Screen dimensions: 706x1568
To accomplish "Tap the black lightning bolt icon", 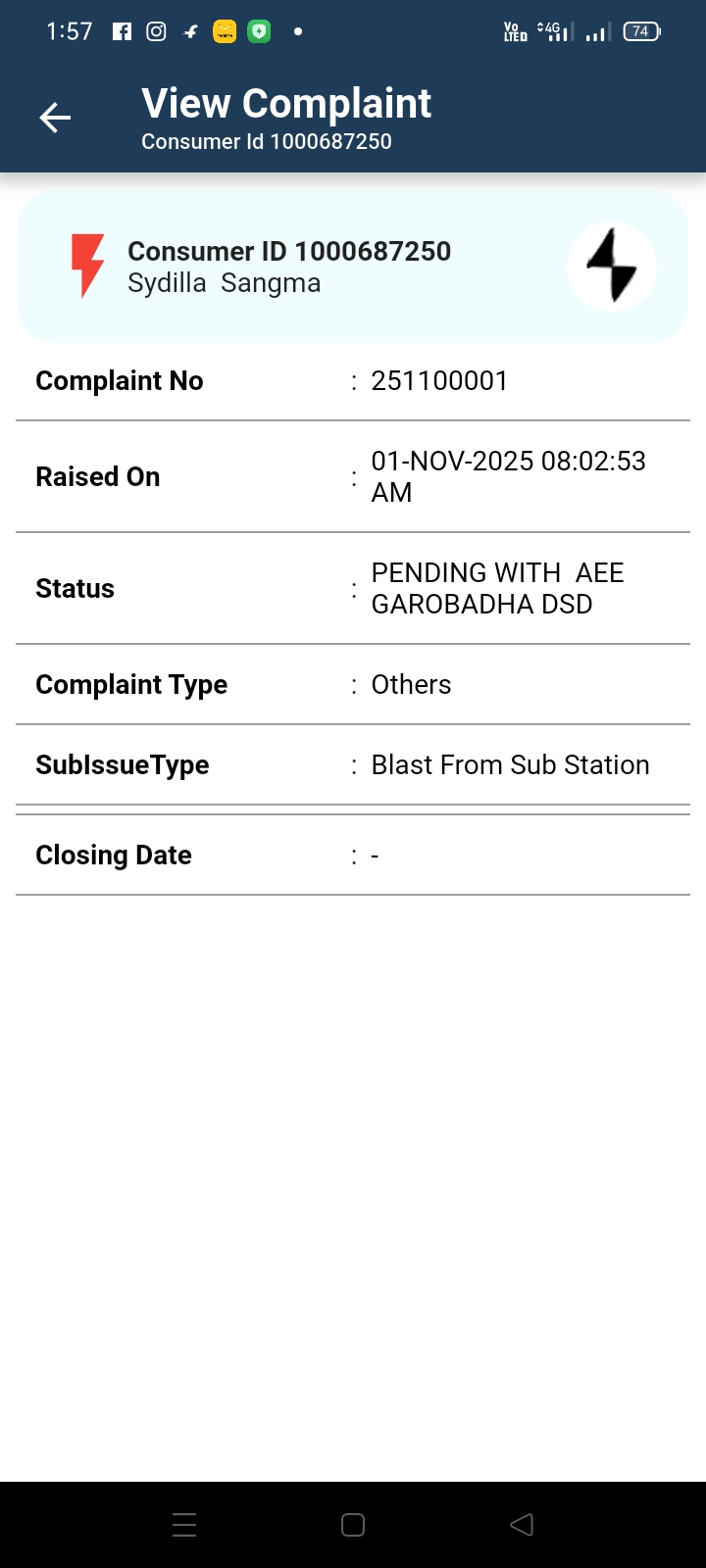I will point(612,266).
